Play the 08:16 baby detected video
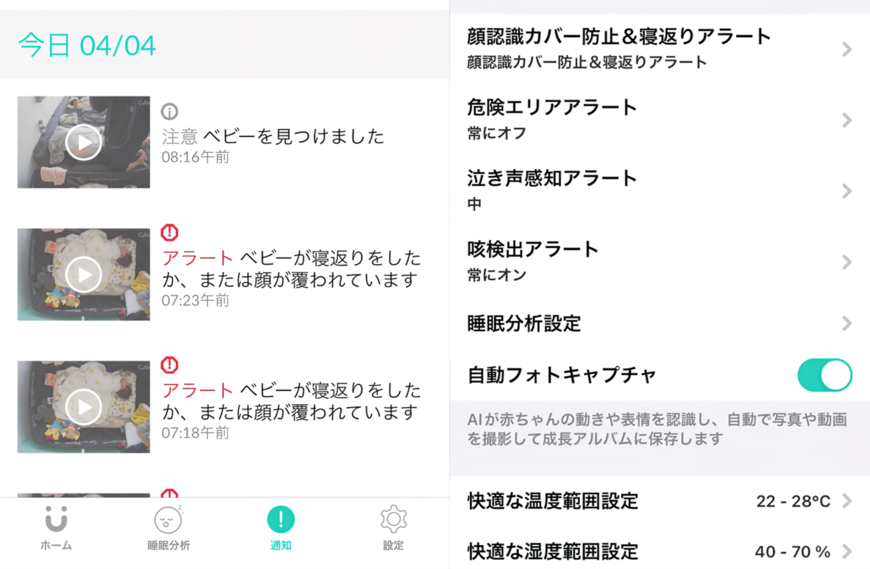This screenshot has width=870, height=569. coord(84,142)
